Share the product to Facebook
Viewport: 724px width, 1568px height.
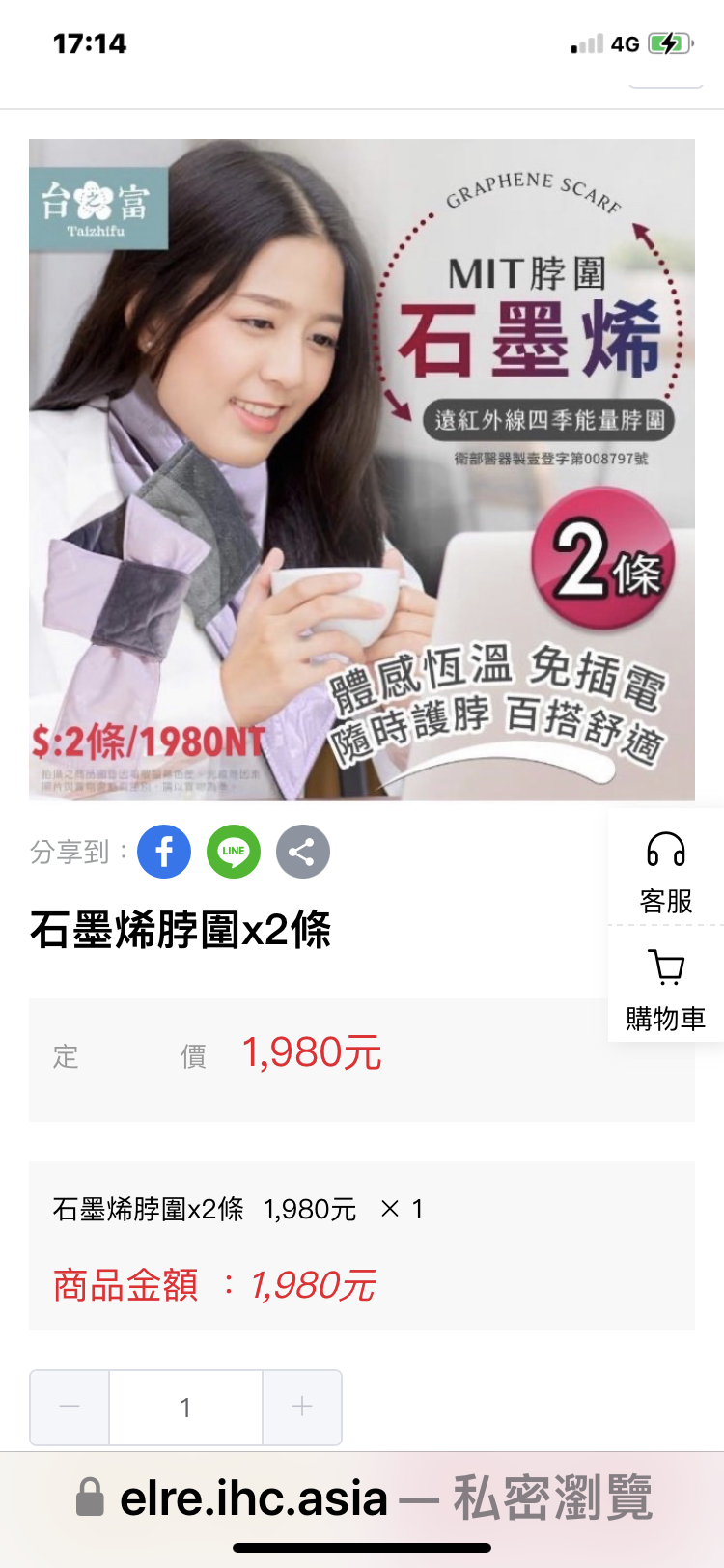[x=164, y=852]
